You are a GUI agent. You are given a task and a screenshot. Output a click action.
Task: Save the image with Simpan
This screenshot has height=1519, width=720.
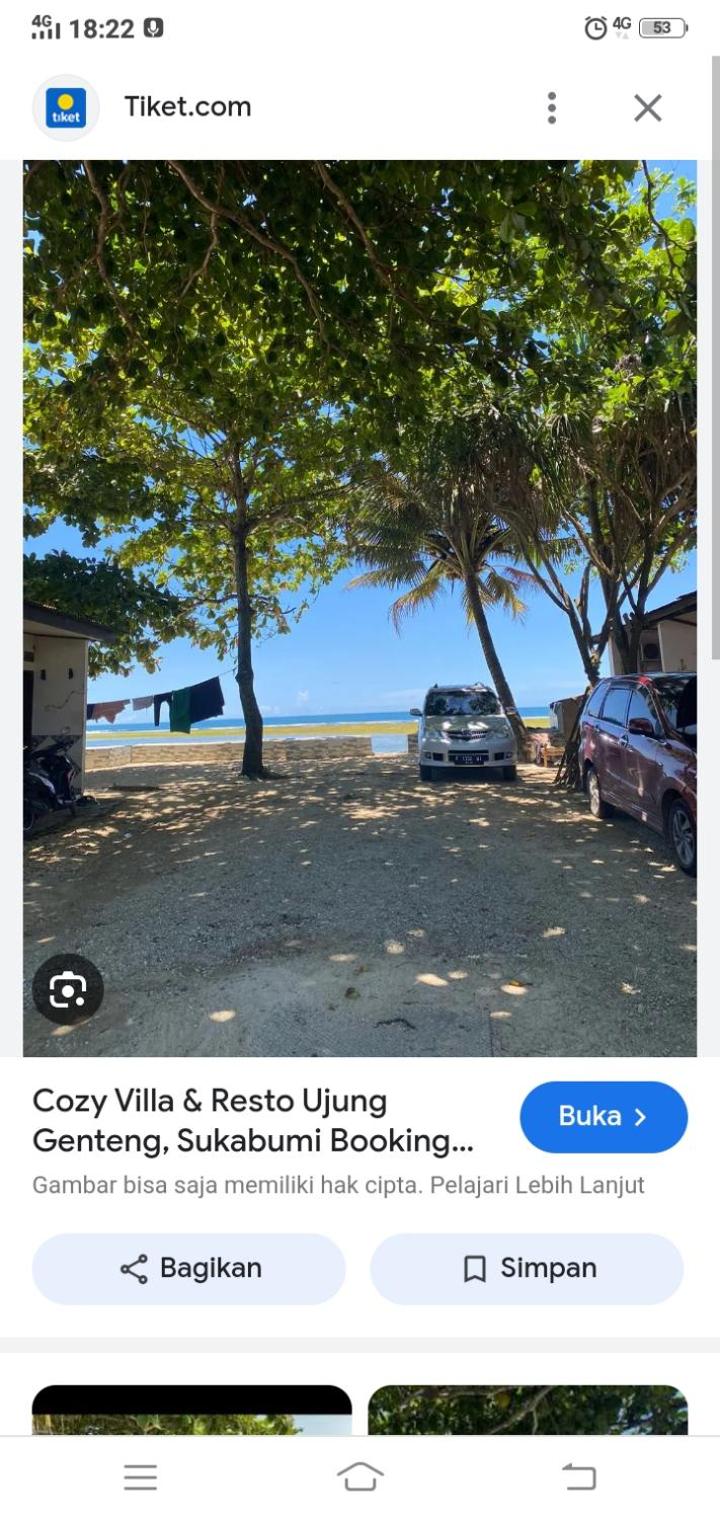pos(527,1268)
